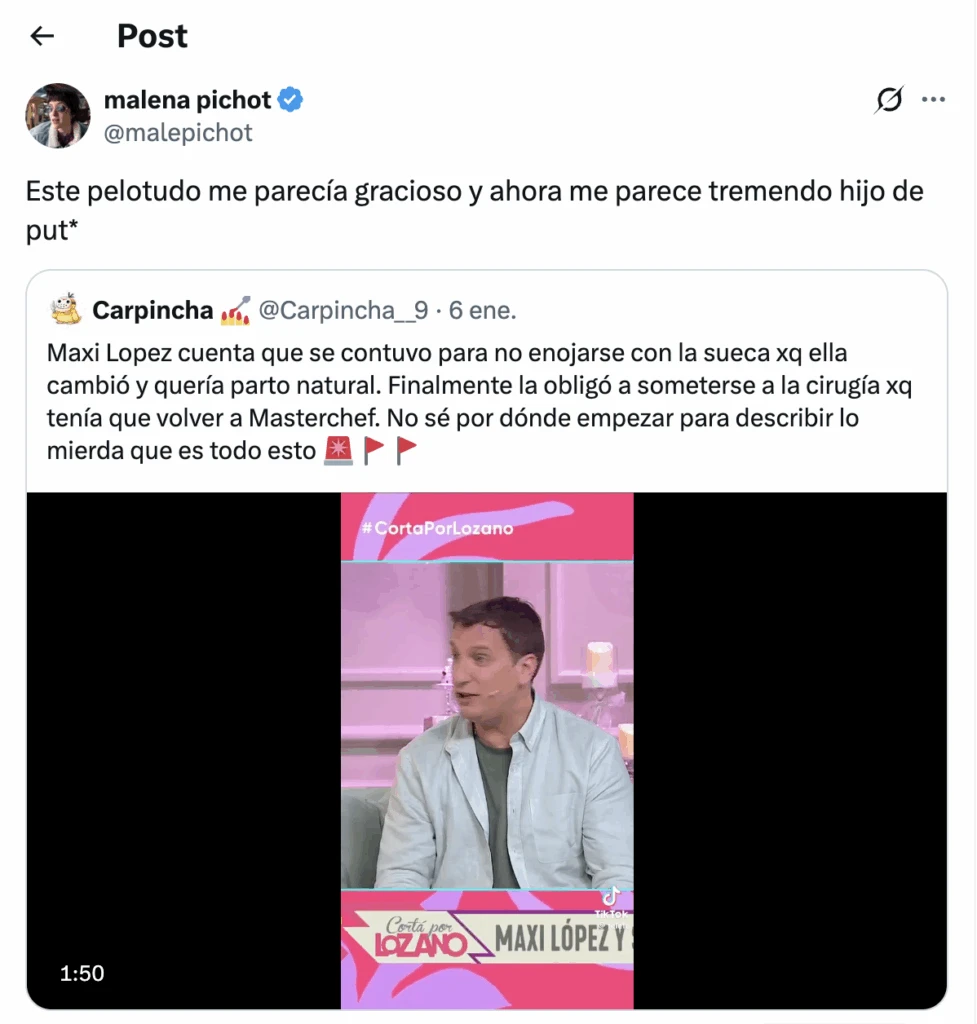Open the post's overflow menu
977x1024 pixels.
(933, 100)
